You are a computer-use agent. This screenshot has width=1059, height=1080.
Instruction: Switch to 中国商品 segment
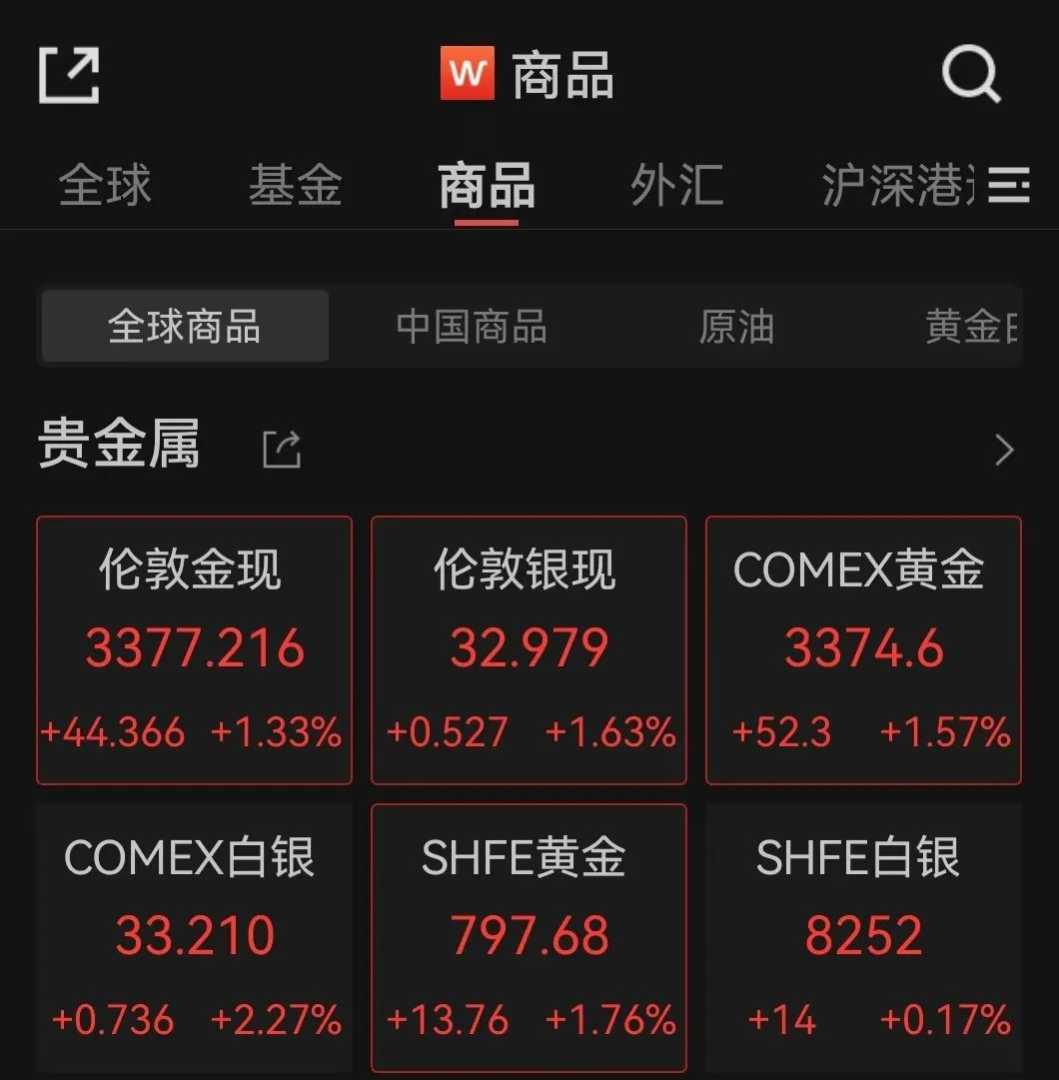[x=471, y=327]
